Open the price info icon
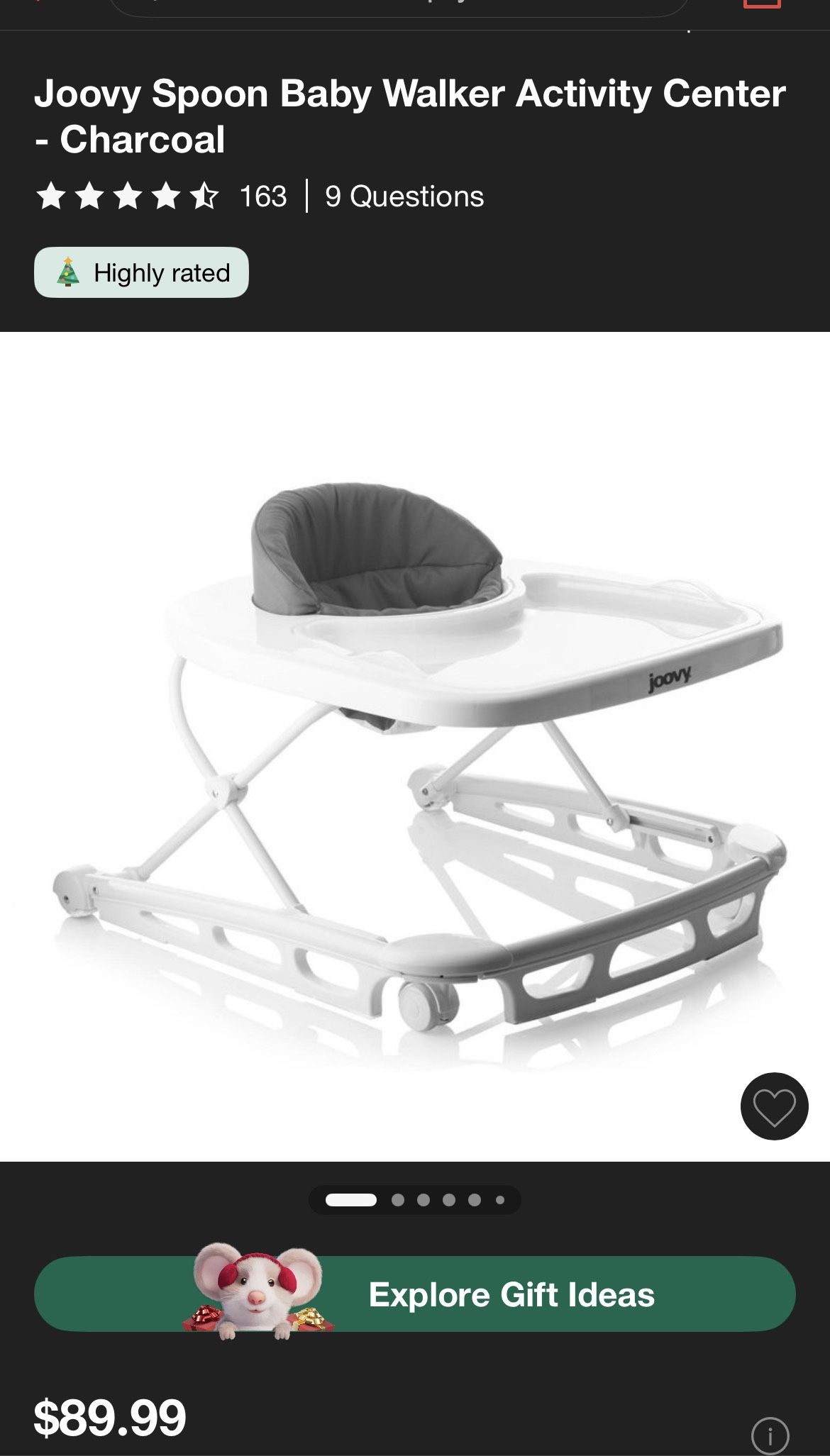The width and height of the screenshot is (830, 1456). 770,1436
